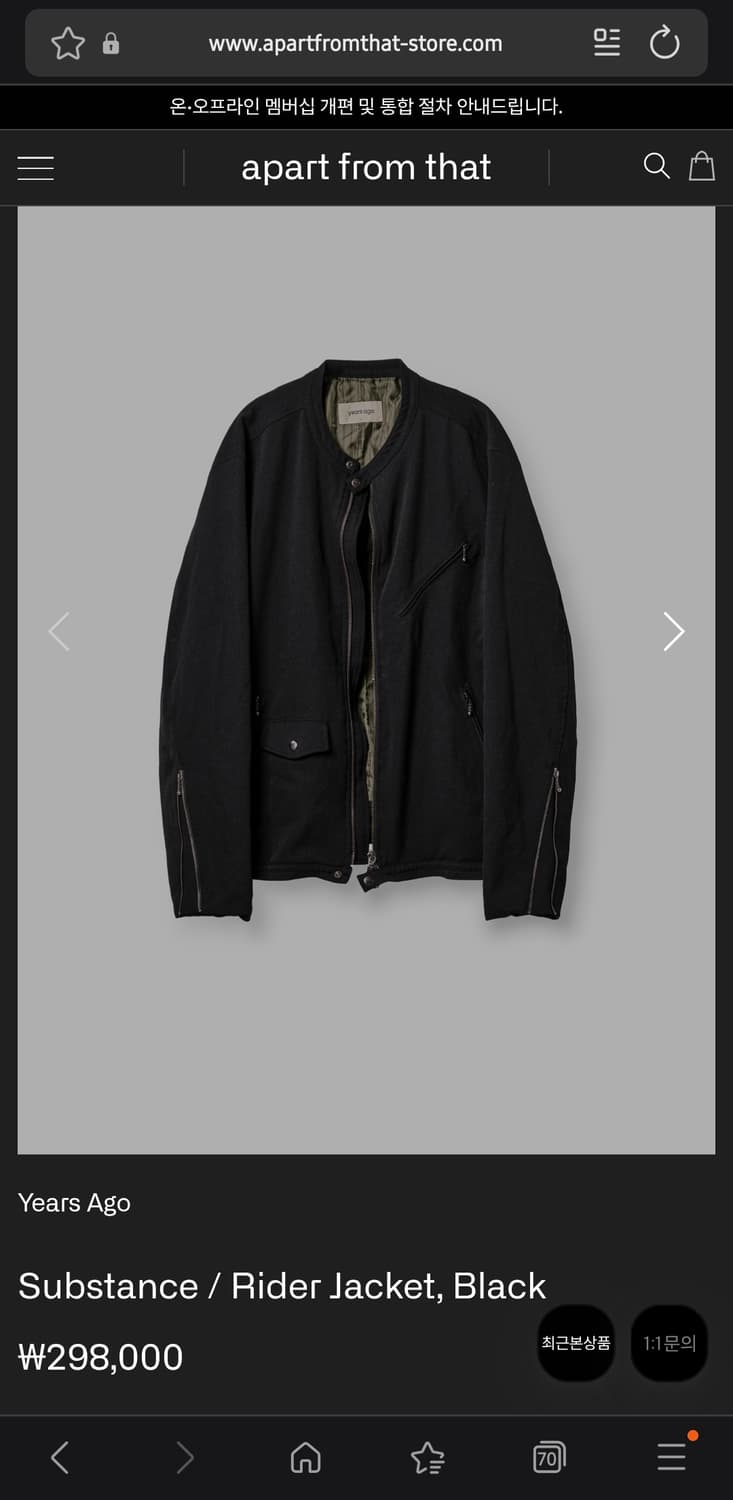This screenshot has height=1500, width=733.
Task: Search the store
Action: [656, 166]
